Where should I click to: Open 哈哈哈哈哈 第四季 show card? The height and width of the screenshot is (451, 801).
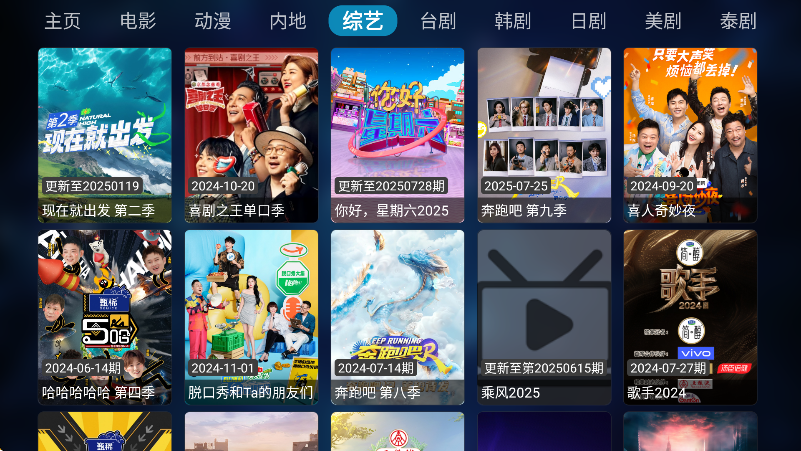(104, 317)
